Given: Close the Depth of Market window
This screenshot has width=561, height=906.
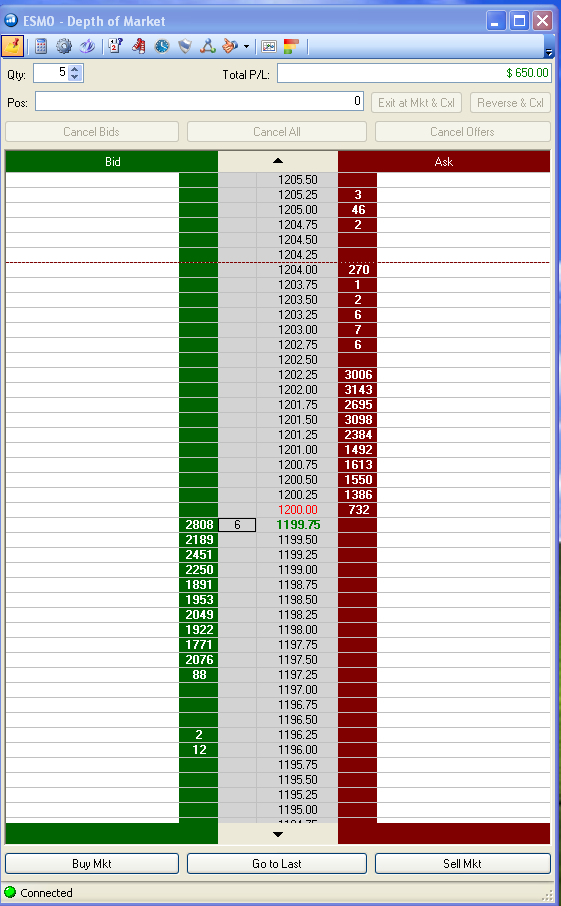Looking at the screenshot, I should pos(543,21).
